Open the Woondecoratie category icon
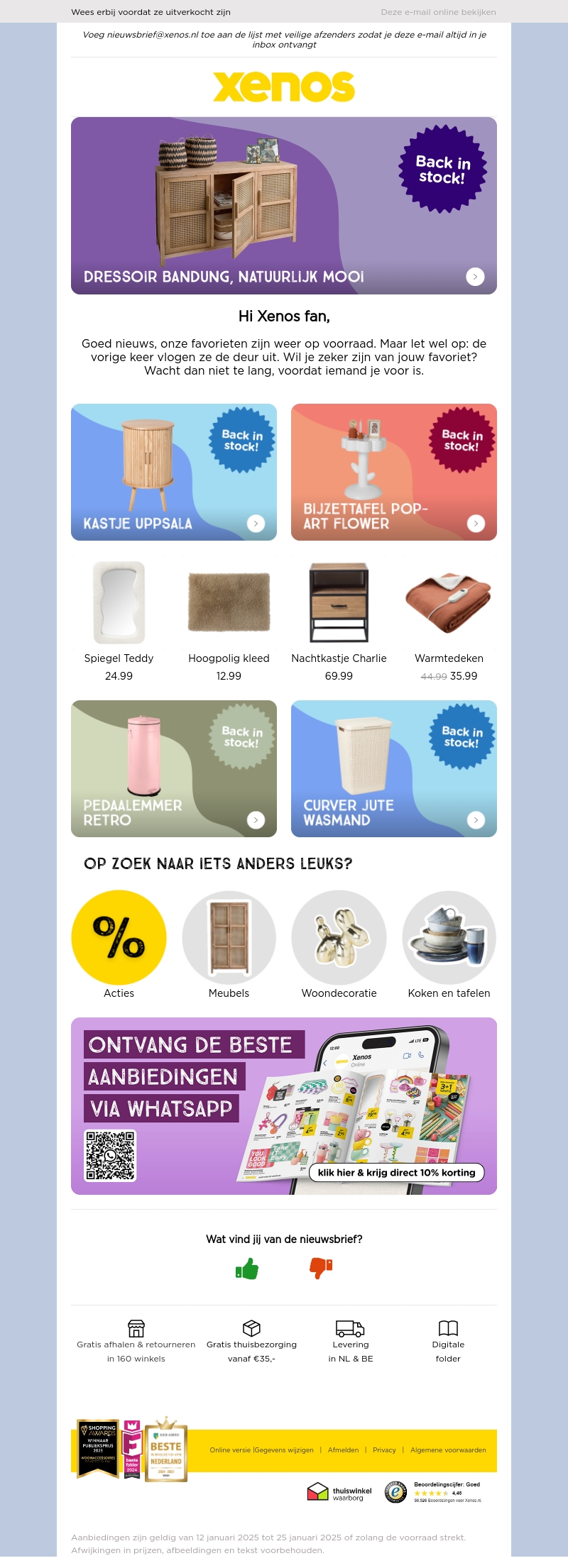The image size is (568, 1568). click(339, 937)
